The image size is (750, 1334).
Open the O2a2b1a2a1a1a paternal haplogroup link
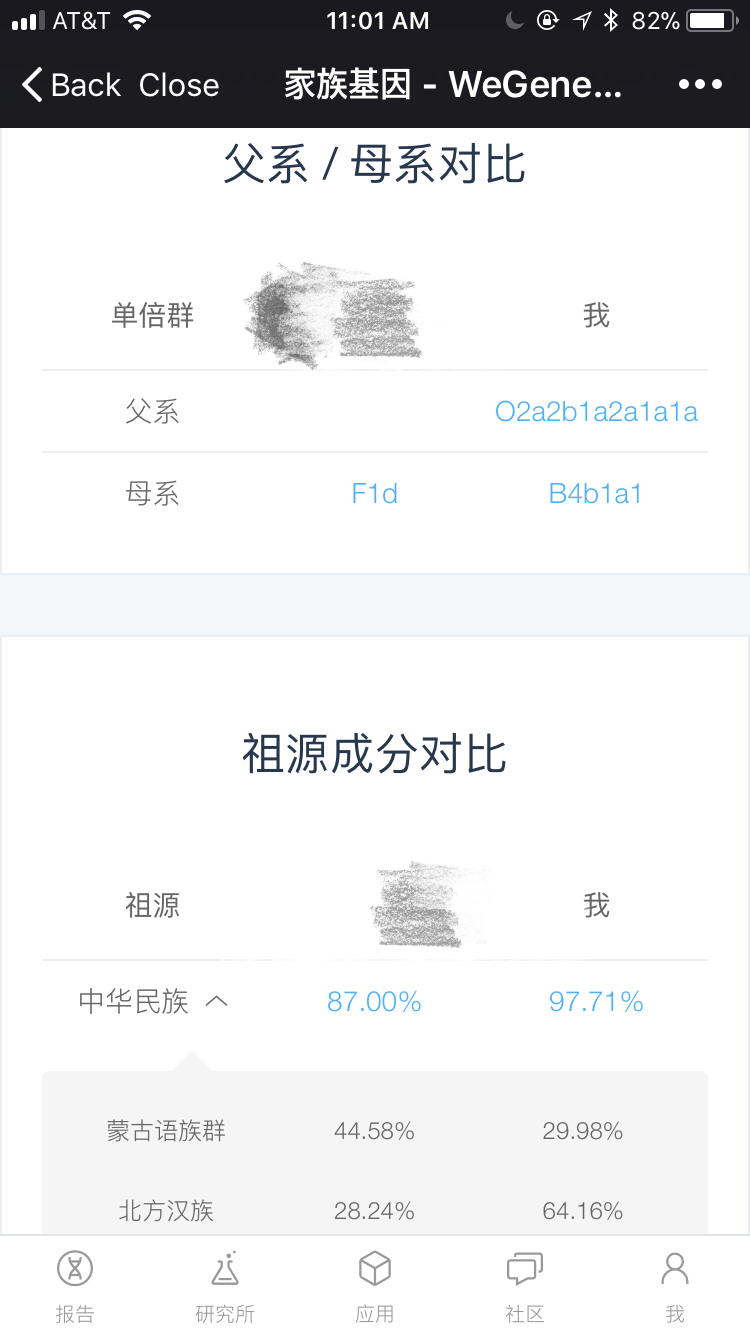596,412
